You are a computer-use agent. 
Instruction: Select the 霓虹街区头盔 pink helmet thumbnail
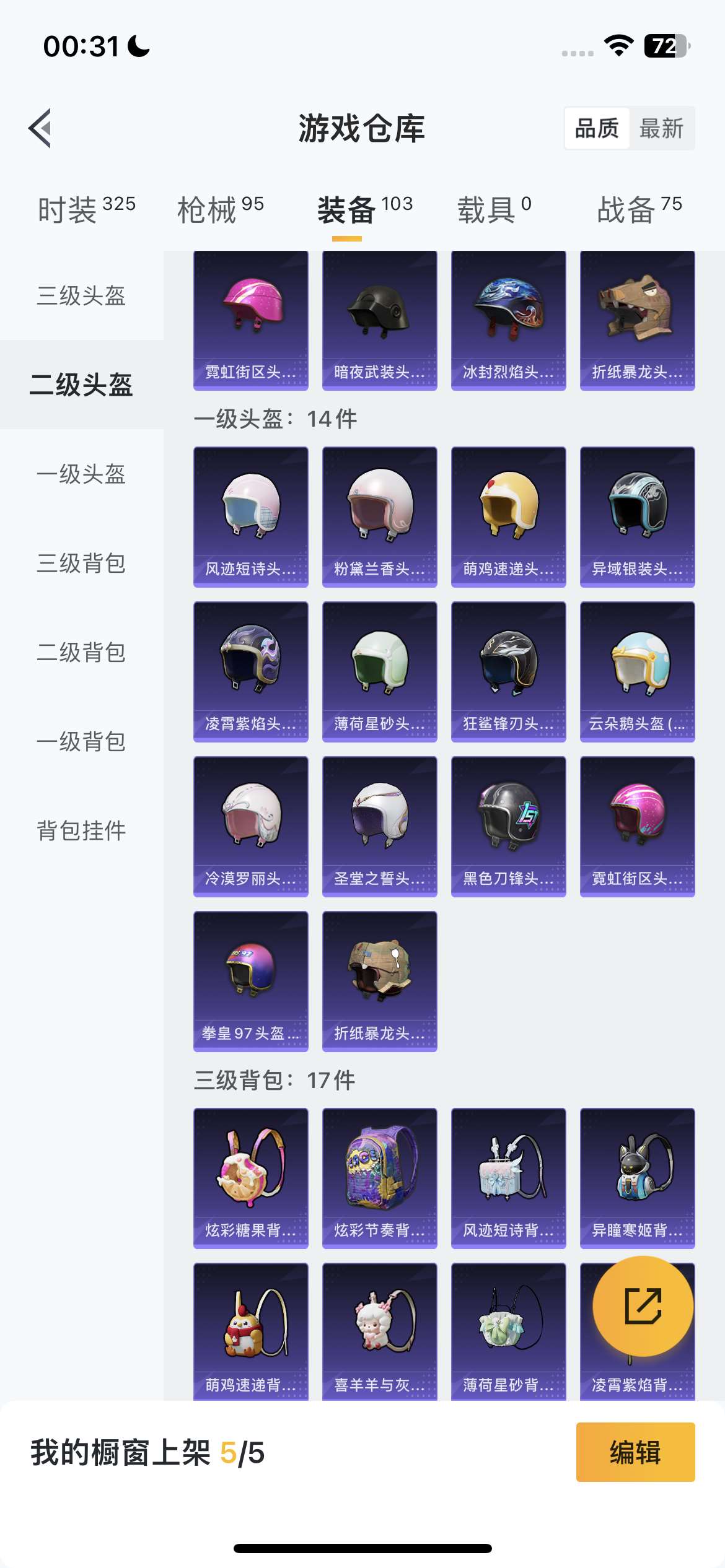250,319
